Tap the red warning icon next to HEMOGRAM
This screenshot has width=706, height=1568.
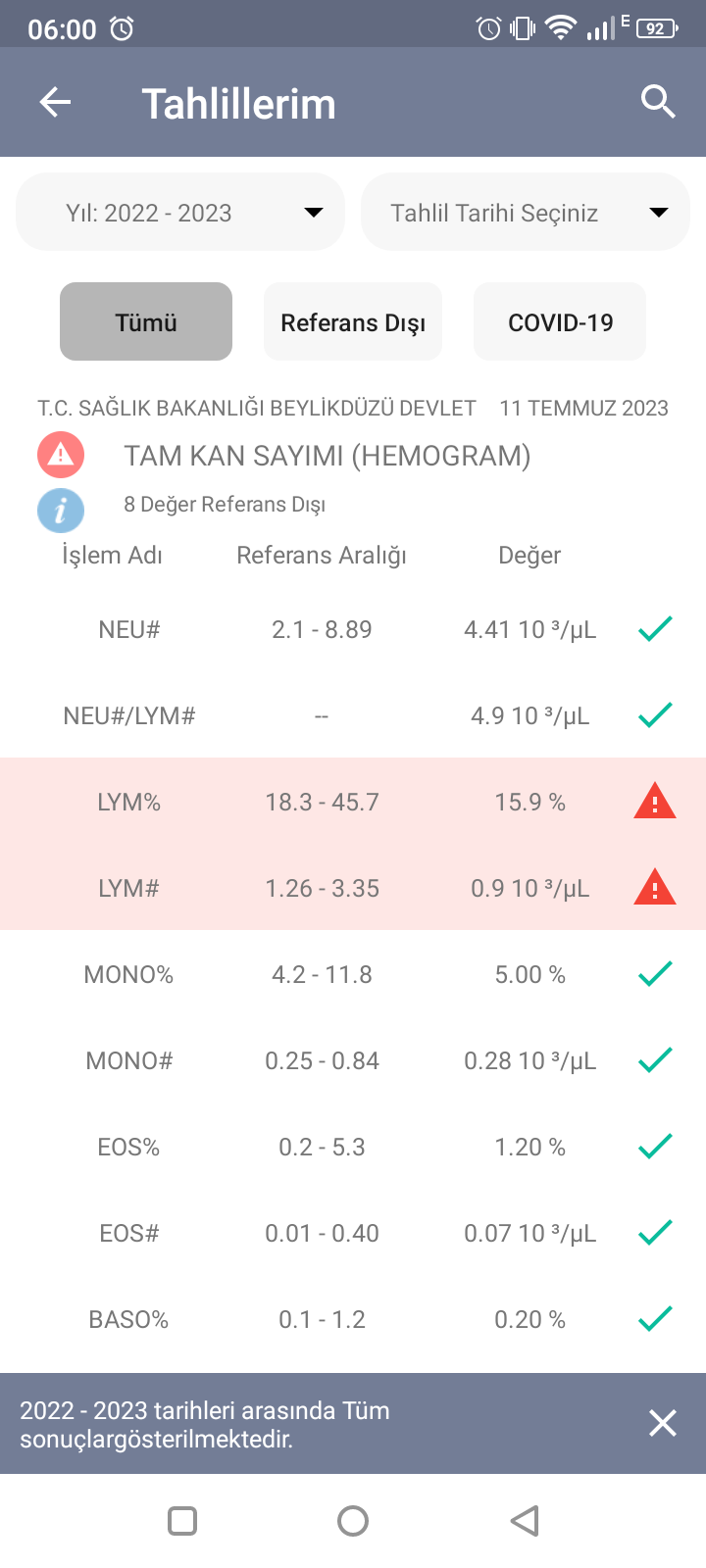[60, 455]
